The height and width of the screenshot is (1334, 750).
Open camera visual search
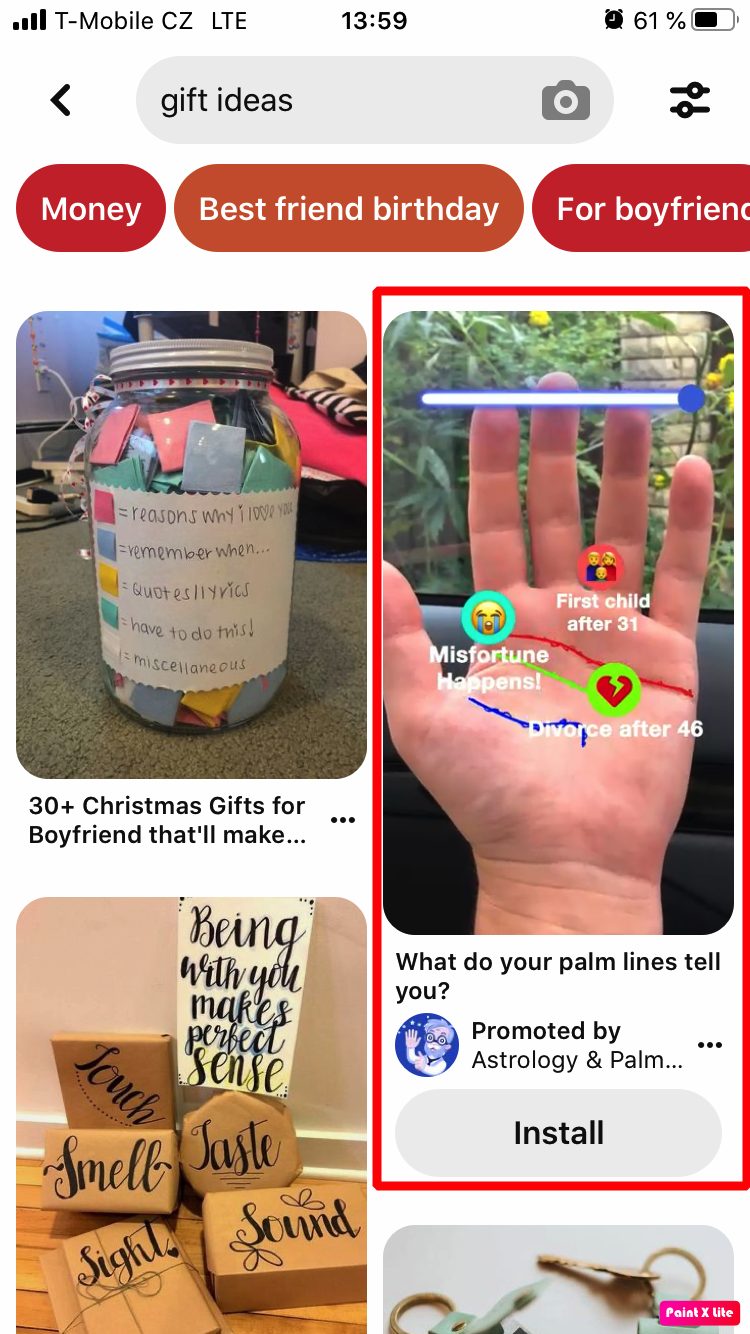(566, 100)
